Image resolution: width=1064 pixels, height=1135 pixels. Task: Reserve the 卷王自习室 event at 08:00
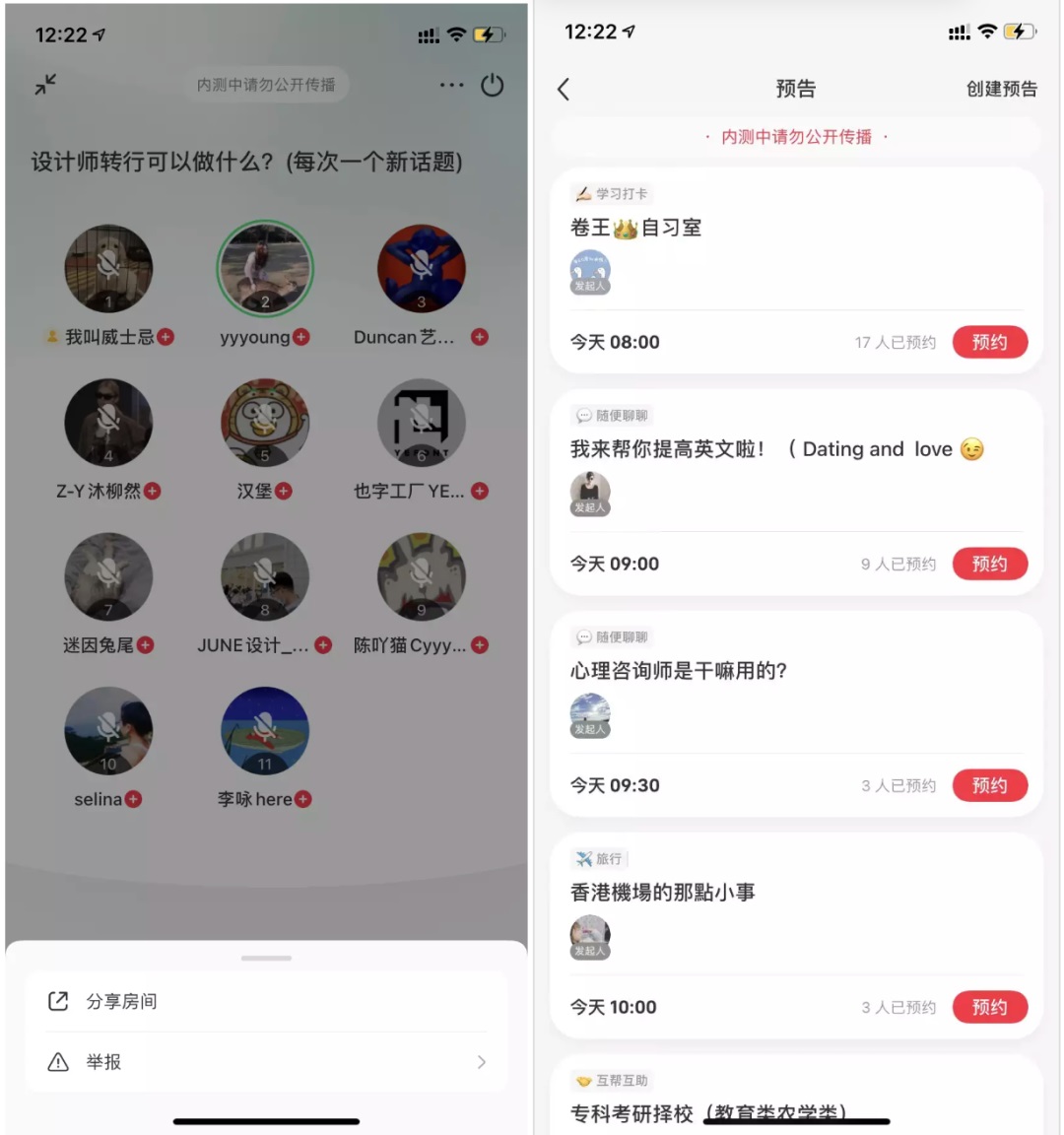tap(989, 342)
